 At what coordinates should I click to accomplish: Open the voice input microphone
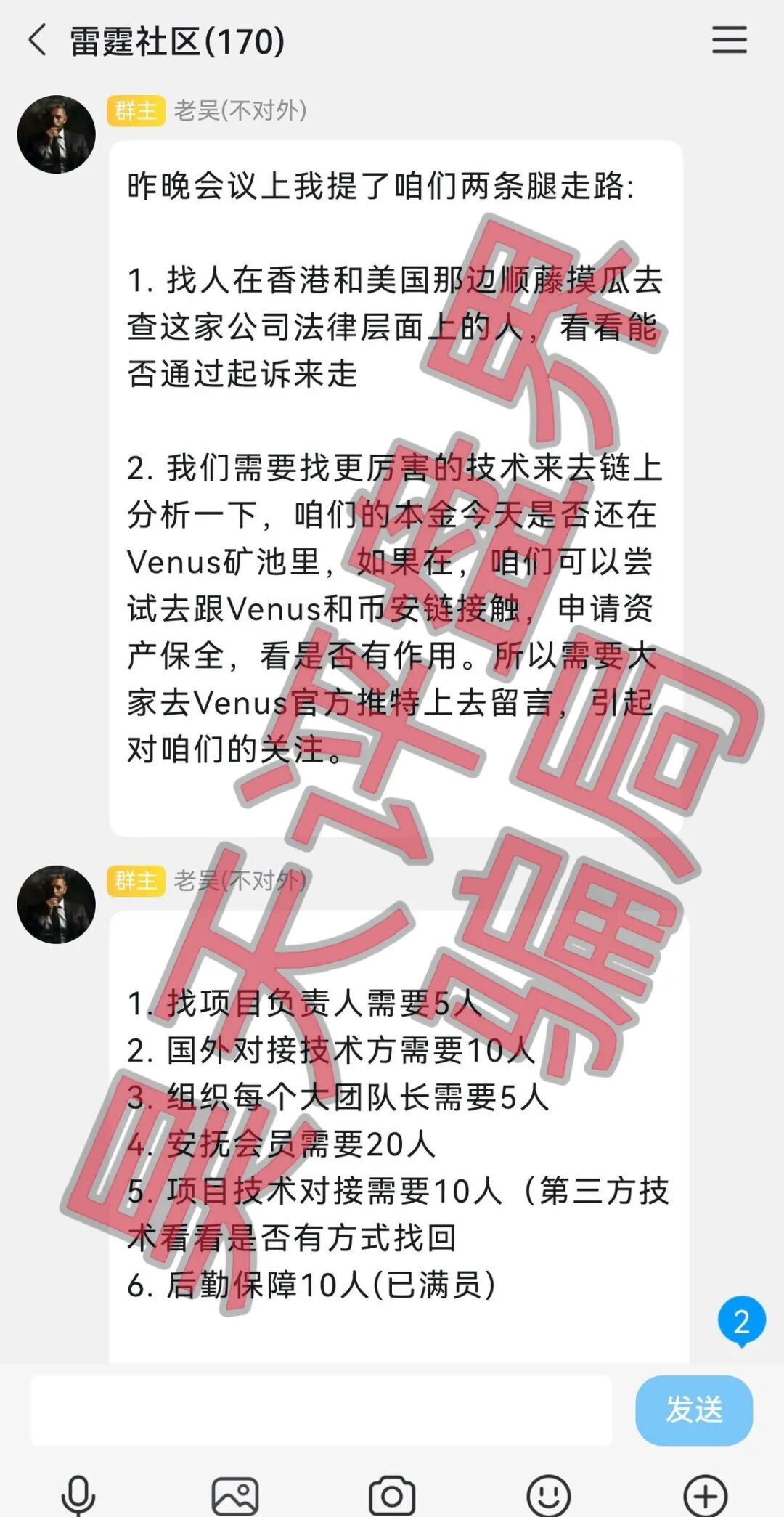point(78,1494)
